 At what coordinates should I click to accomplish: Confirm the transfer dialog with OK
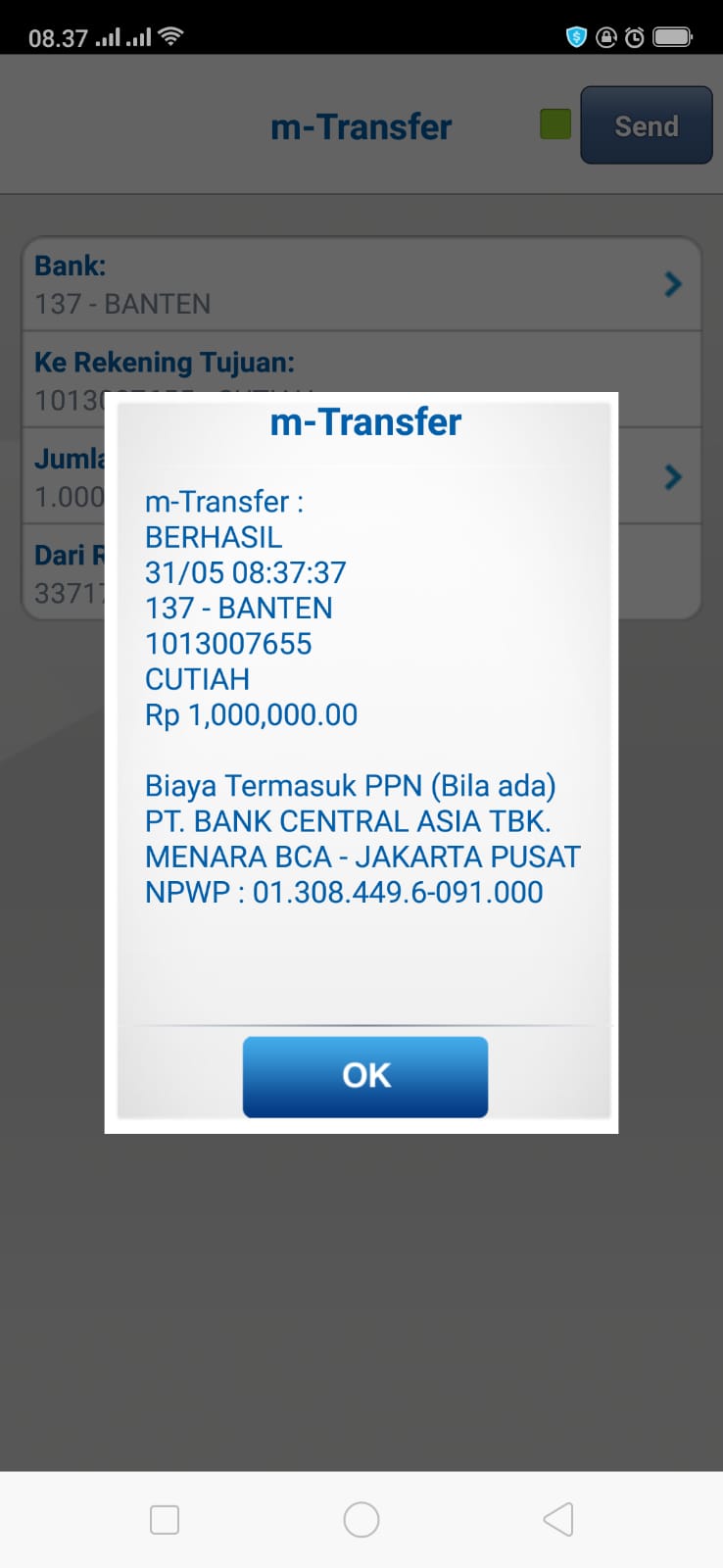[x=365, y=1076]
